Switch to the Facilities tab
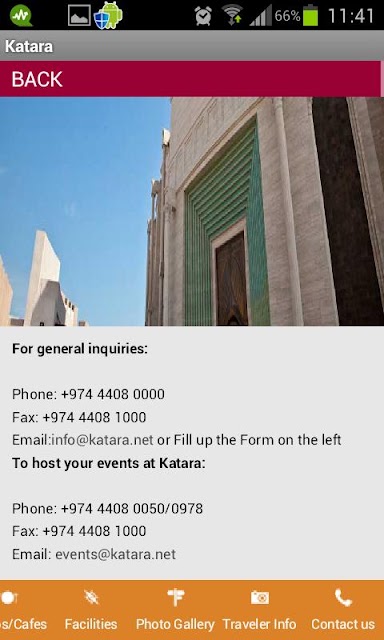 (91, 610)
